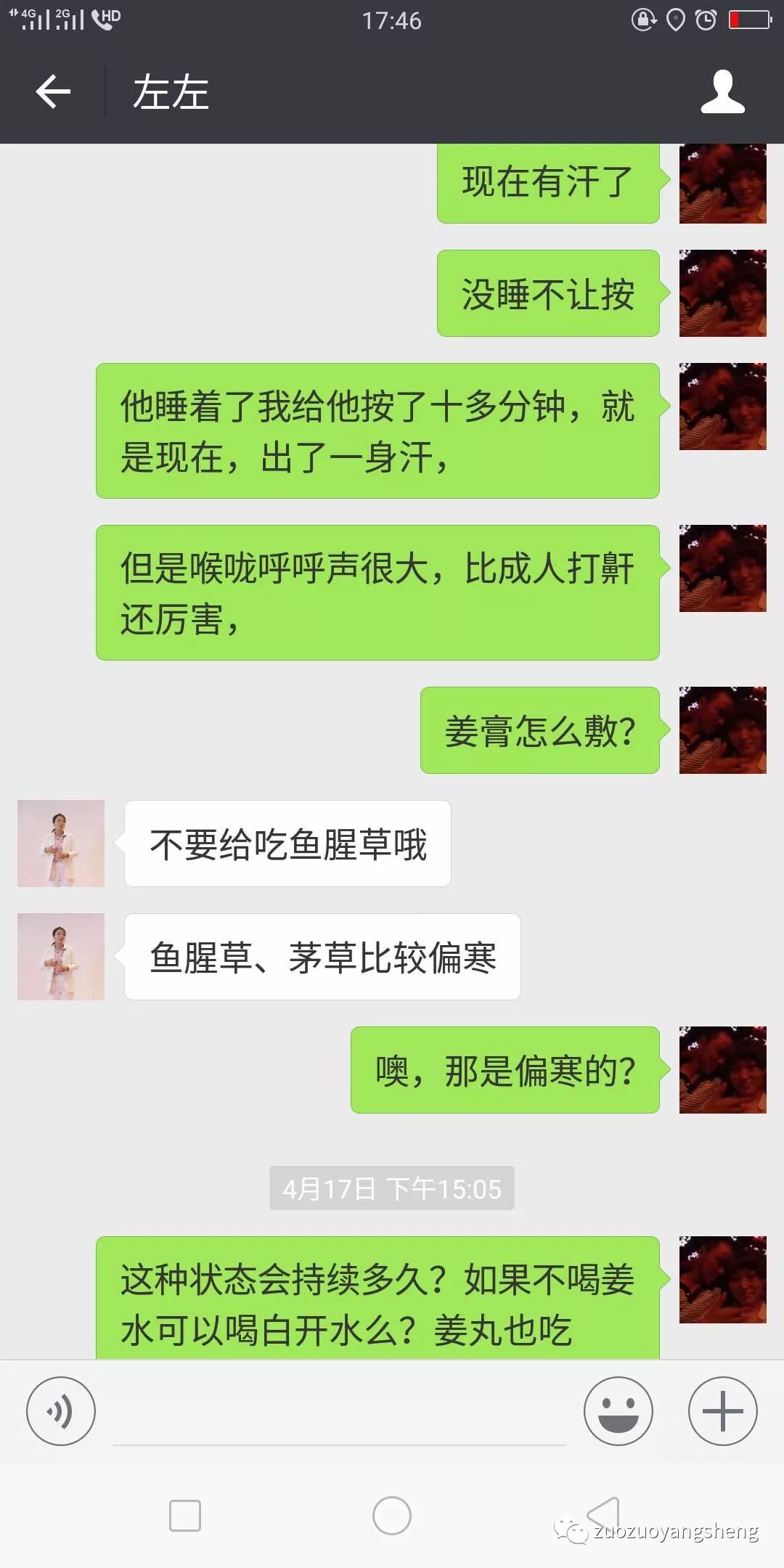This screenshot has height=1568, width=784.
Task: Tap the timestamp 4月17日 下午15:05
Action: coord(391,1188)
